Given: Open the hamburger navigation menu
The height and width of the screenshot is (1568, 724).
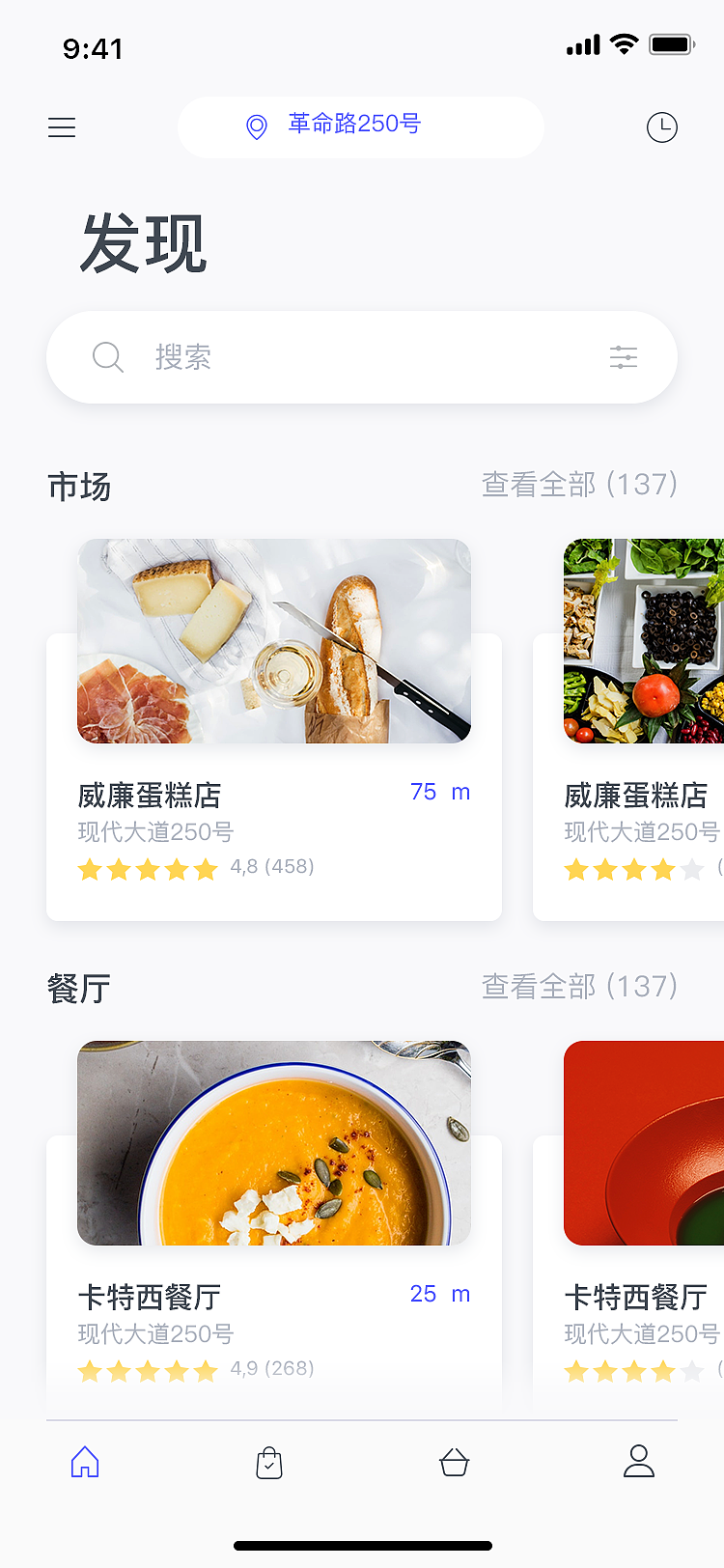Looking at the screenshot, I should (62, 127).
